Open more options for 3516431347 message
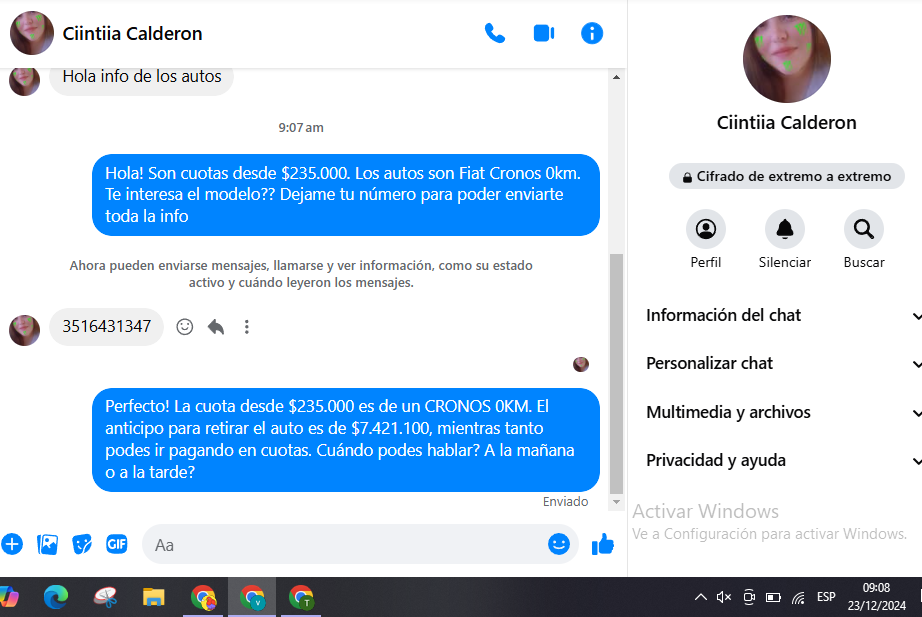The width and height of the screenshot is (922, 617). tap(247, 327)
